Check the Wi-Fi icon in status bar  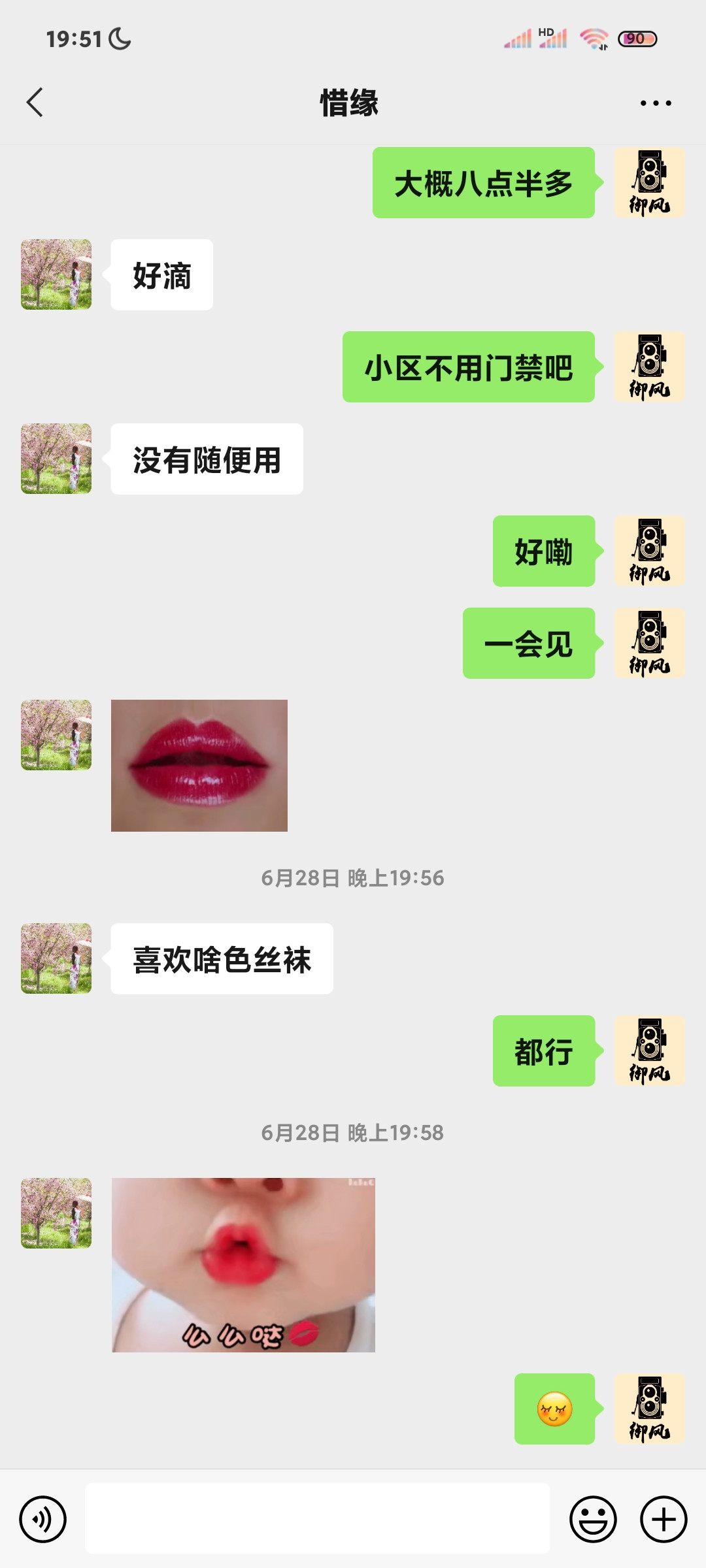point(594,39)
